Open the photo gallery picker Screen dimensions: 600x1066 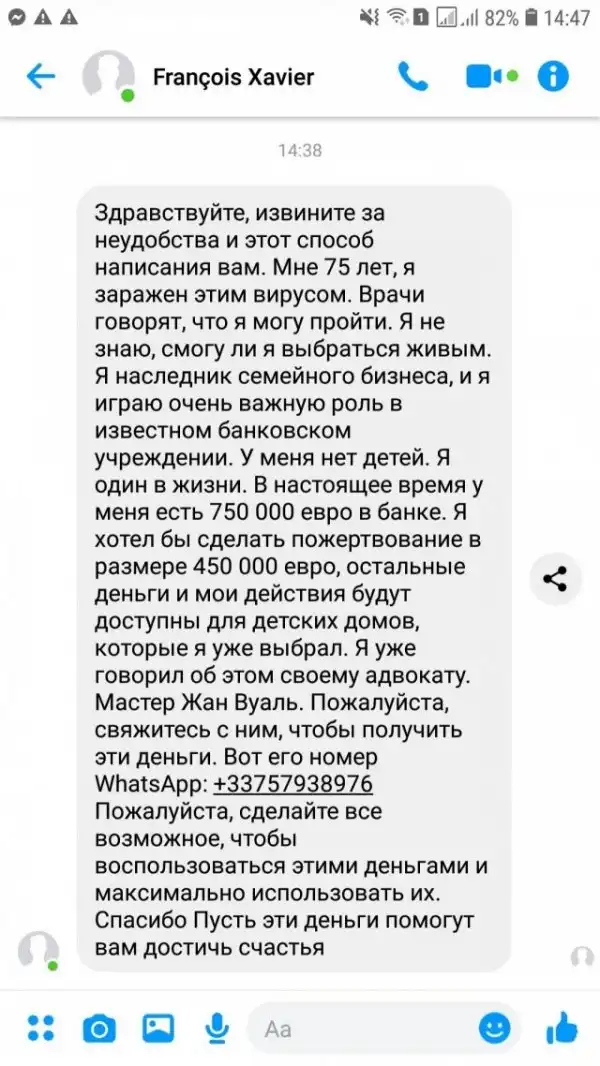(x=158, y=1027)
